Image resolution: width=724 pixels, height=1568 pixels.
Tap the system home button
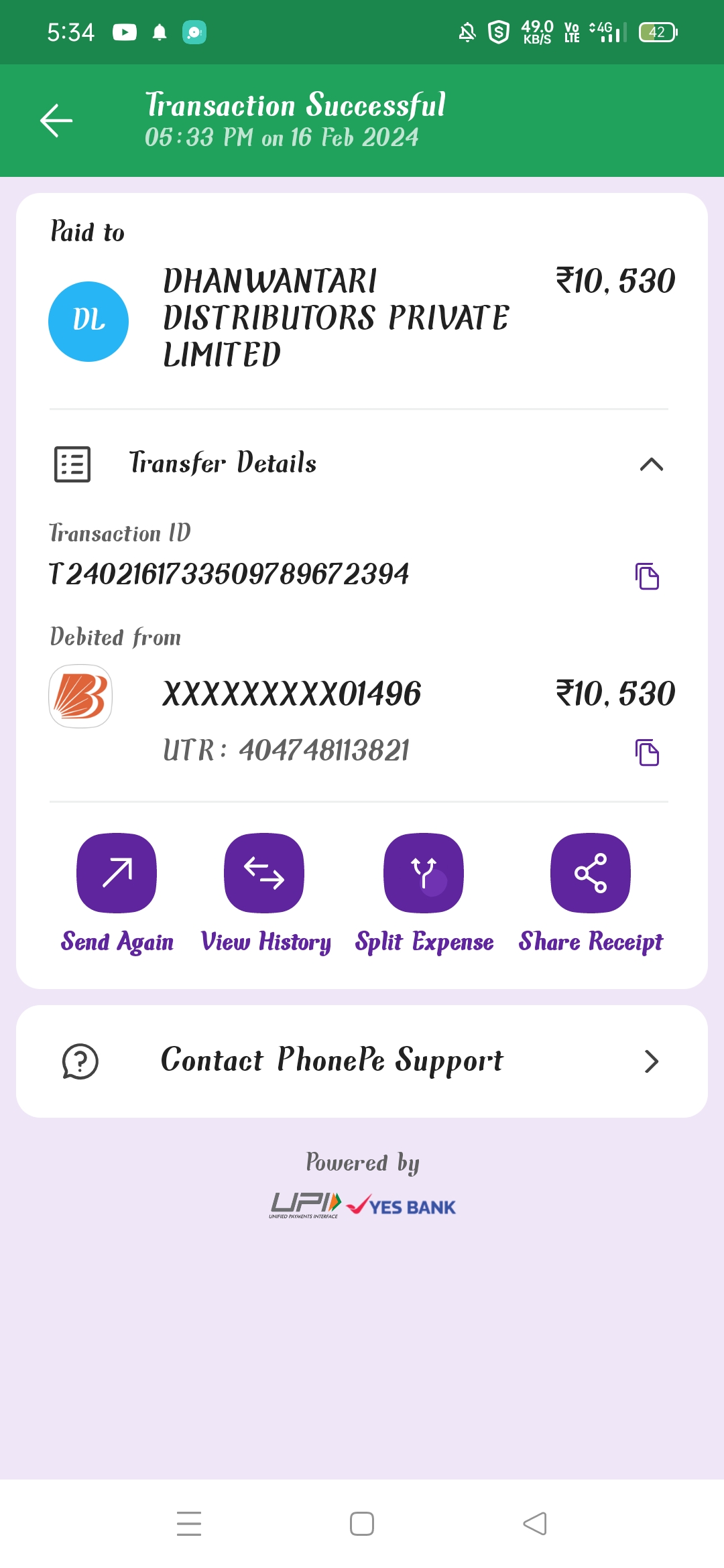click(362, 1524)
